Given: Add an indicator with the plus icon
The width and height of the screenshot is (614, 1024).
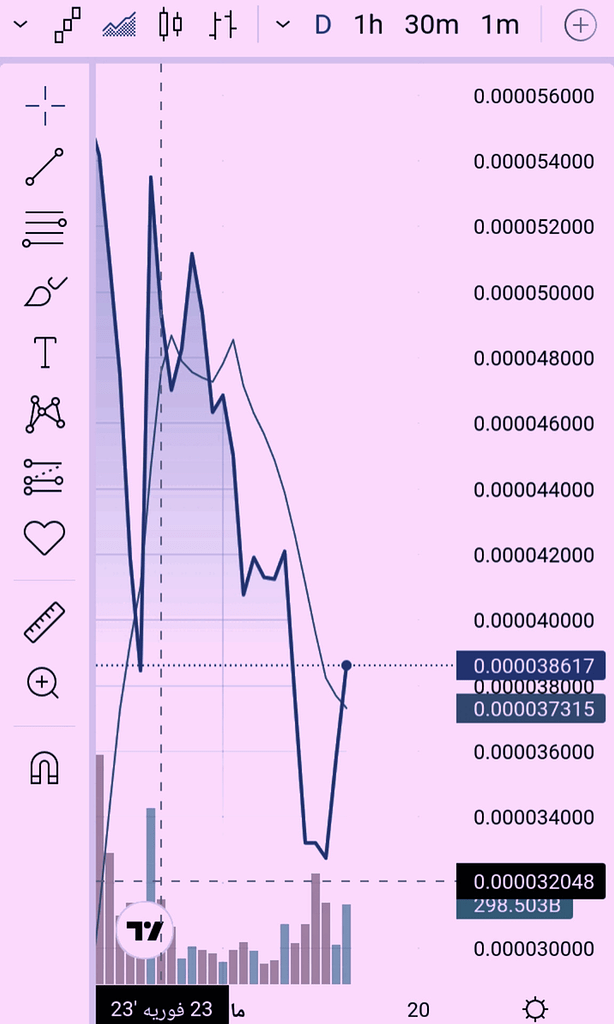Looking at the screenshot, I should pyautogui.click(x=580, y=25).
